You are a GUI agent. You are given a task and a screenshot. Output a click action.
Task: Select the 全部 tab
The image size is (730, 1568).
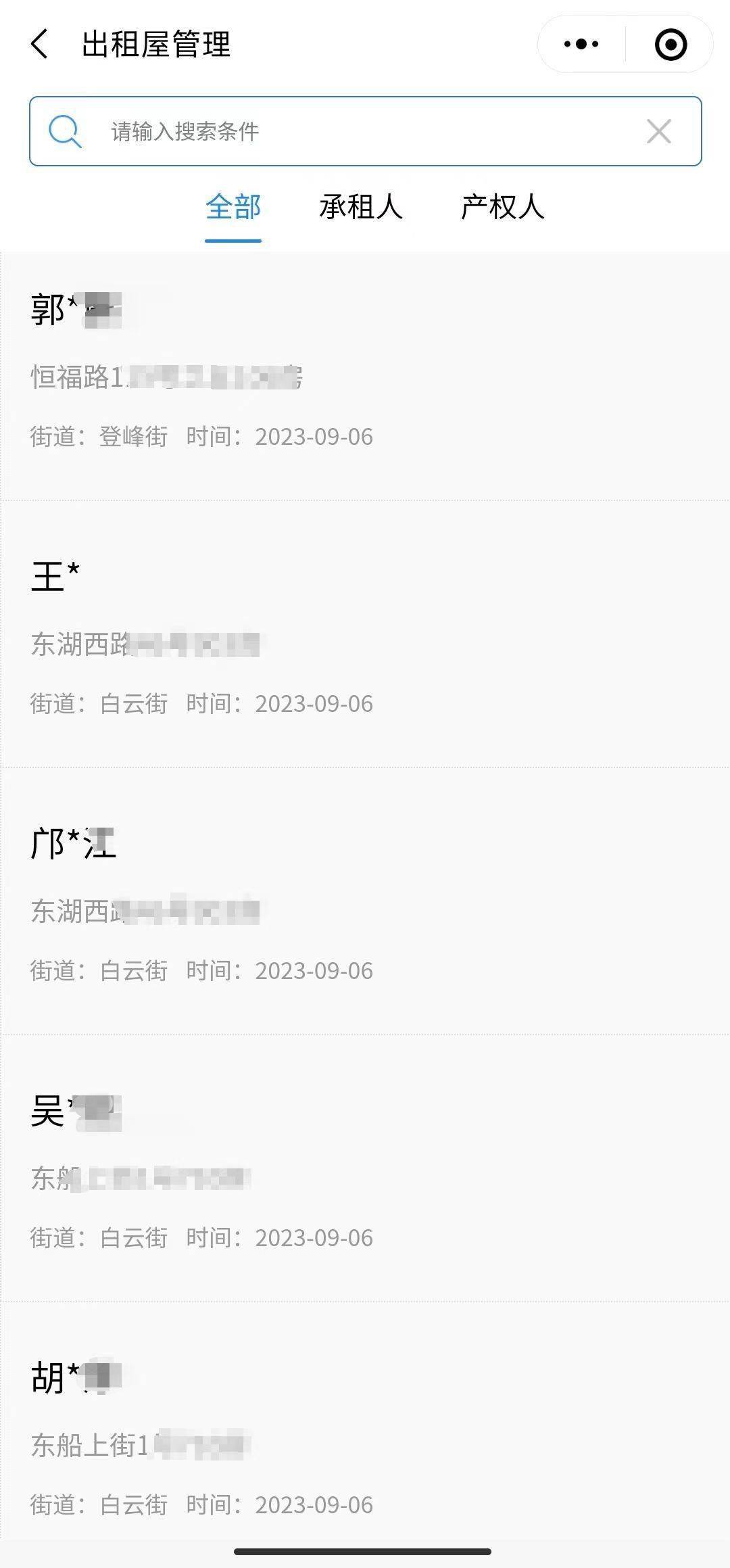pyautogui.click(x=234, y=209)
